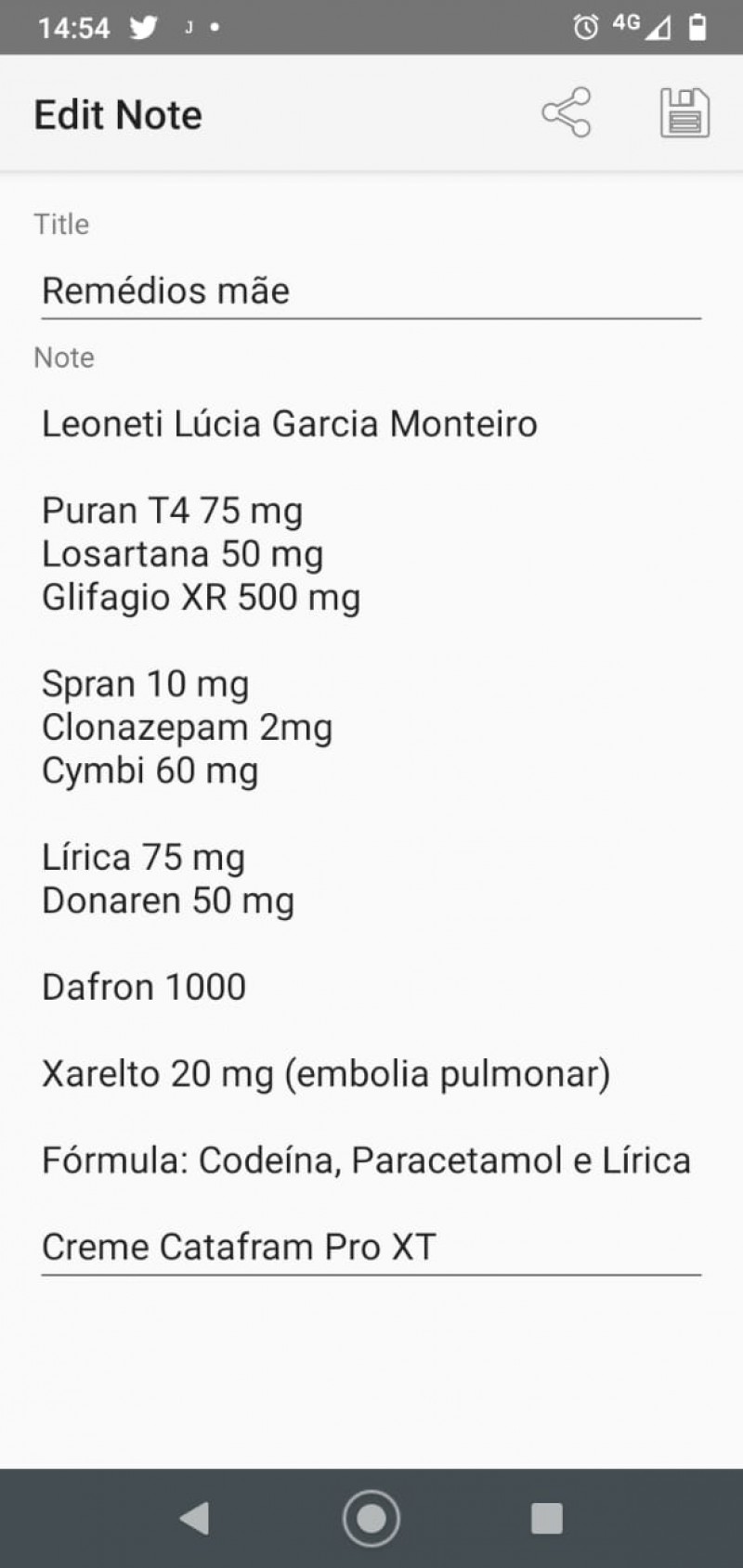The height and width of the screenshot is (1568, 743).
Task: Edit the title field "Remédios mãe"
Action: (x=370, y=291)
